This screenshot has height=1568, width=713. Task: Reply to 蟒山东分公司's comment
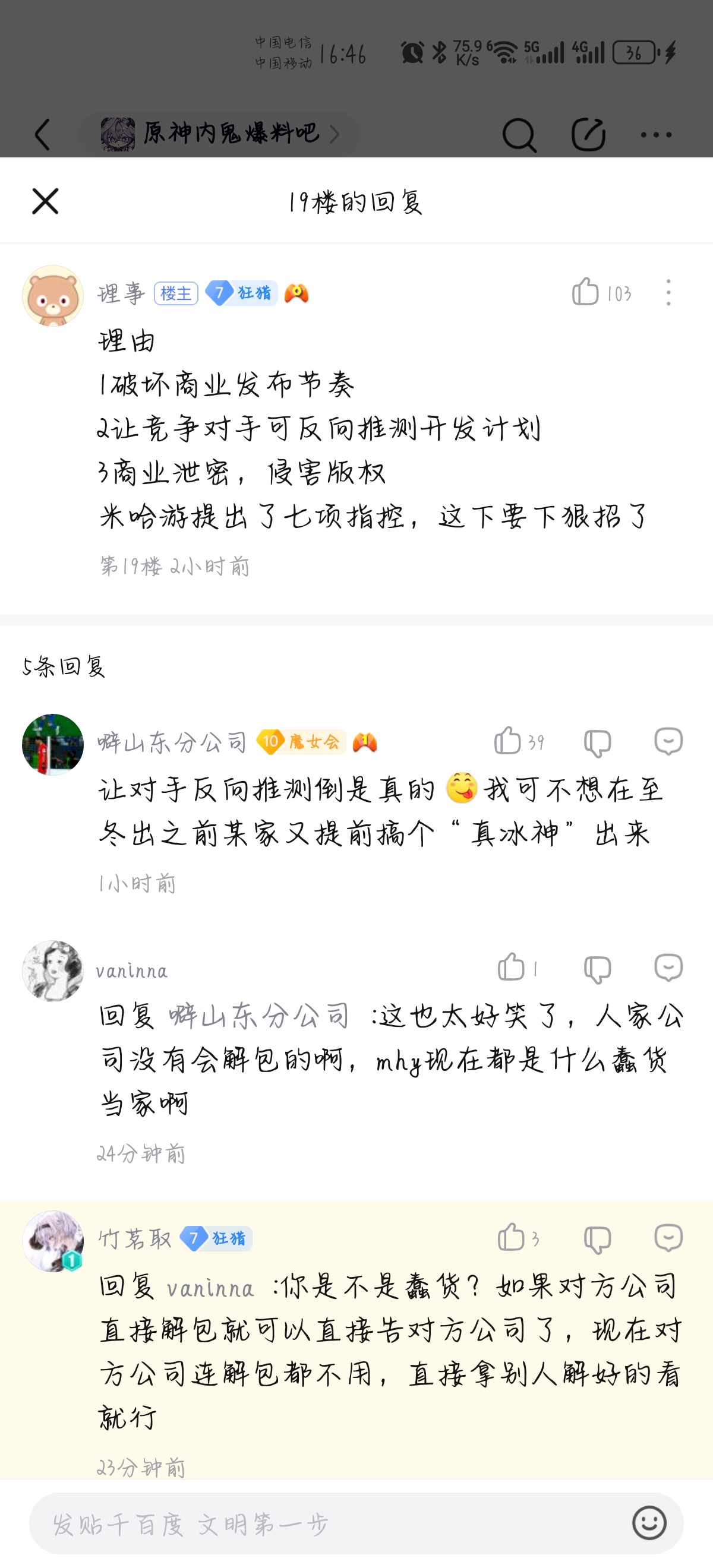tap(668, 741)
